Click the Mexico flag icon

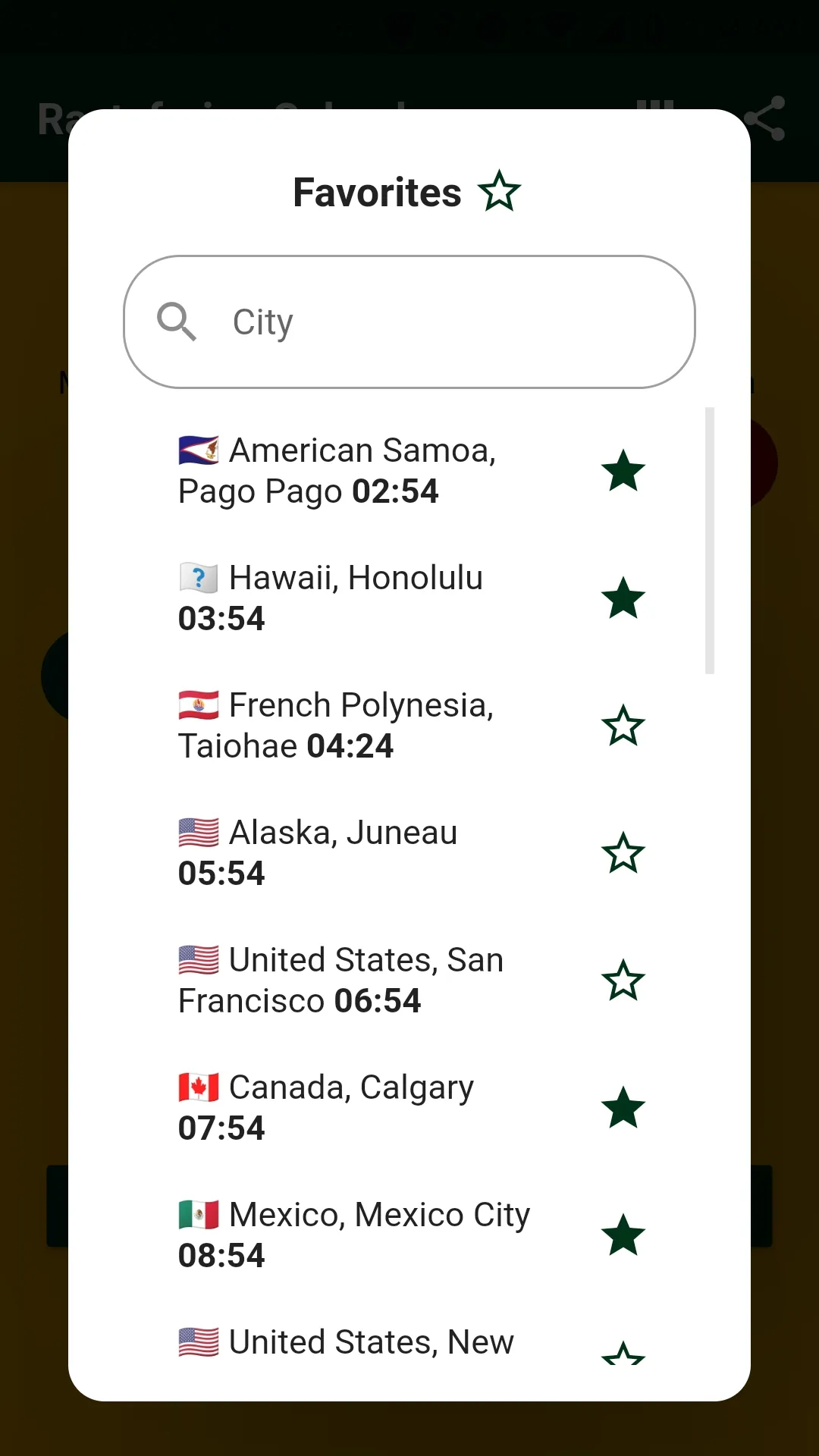tap(197, 1214)
